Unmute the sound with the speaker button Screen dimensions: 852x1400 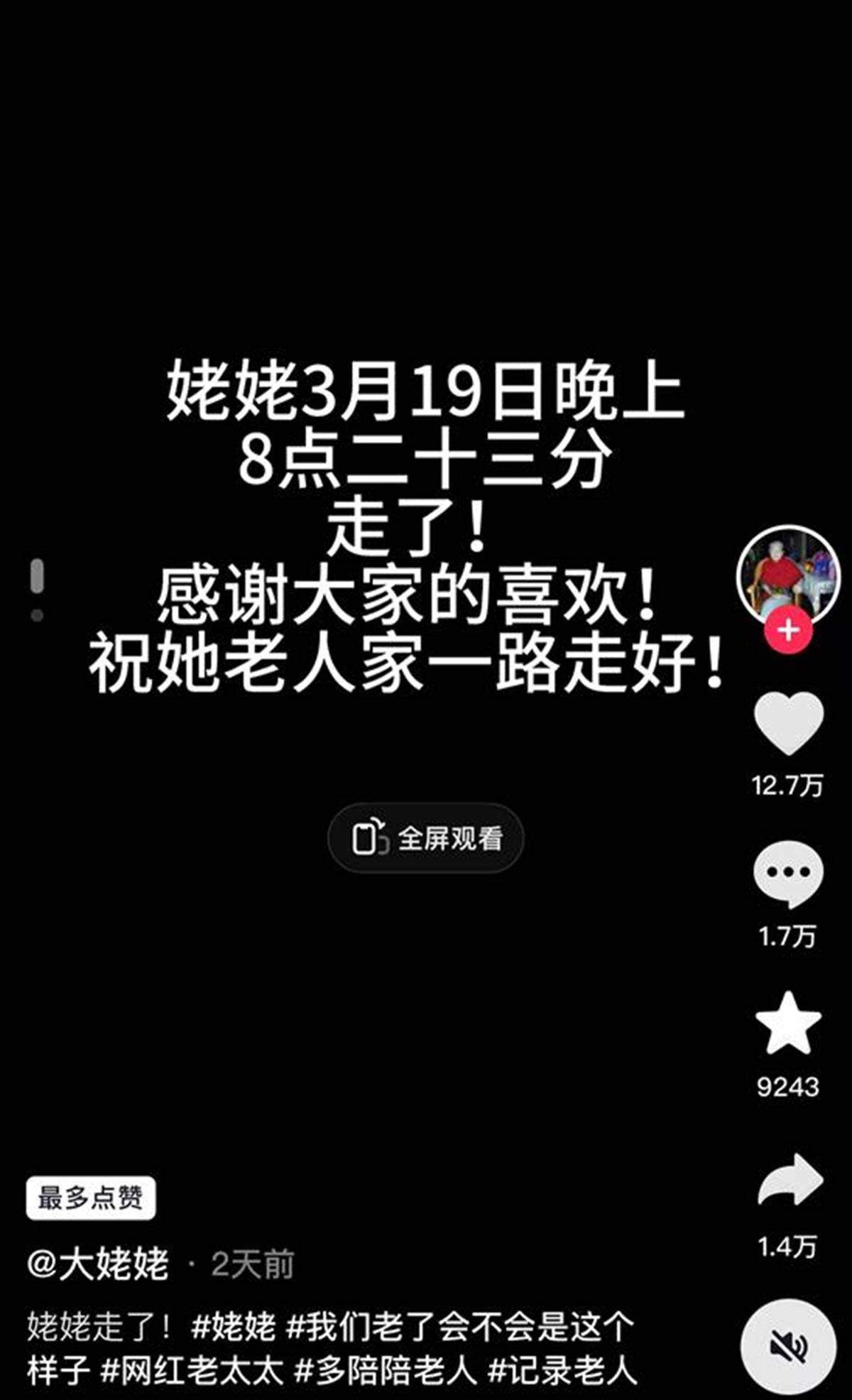pos(788,1345)
